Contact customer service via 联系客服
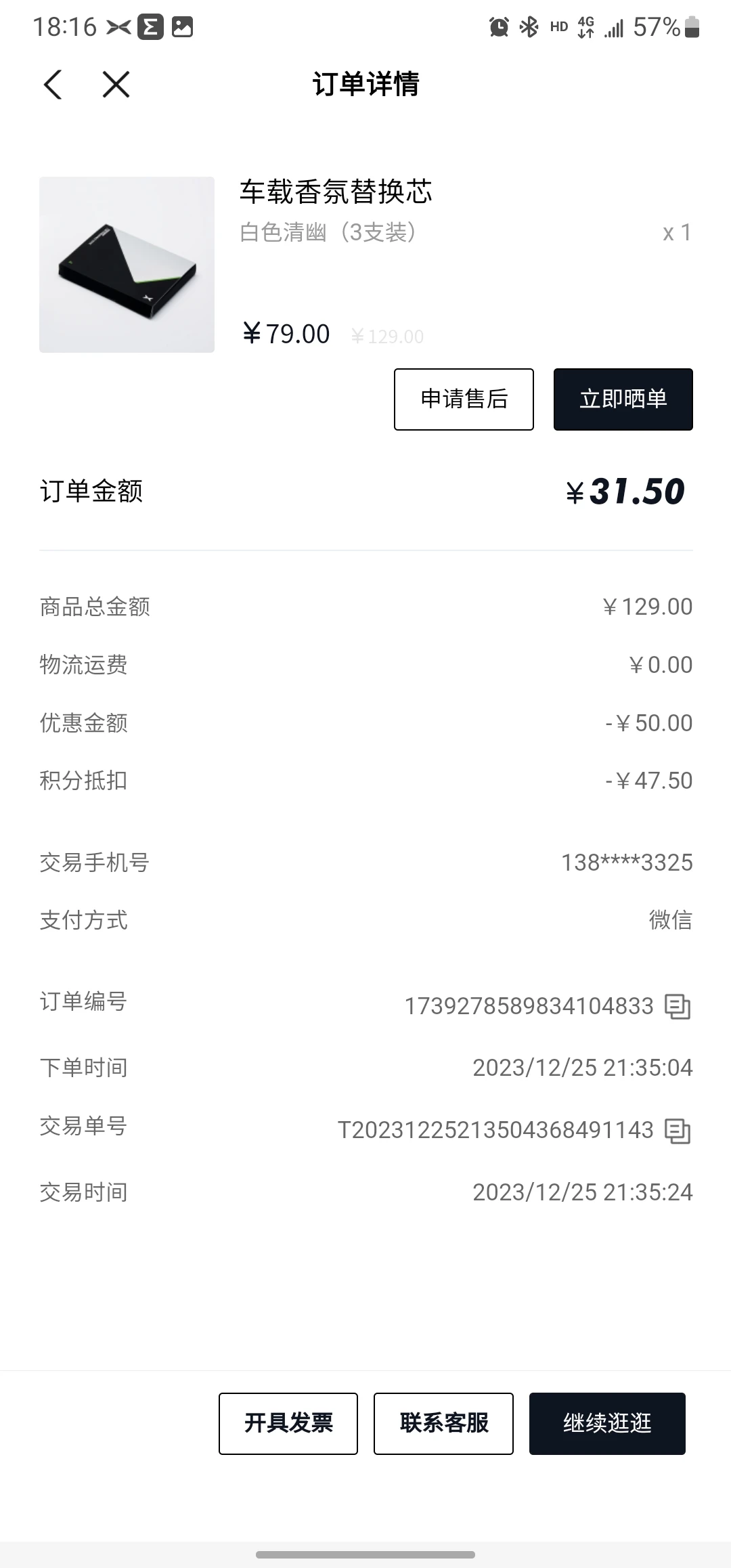Image resolution: width=731 pixels, height=1568 pixels. [443, 1424]
